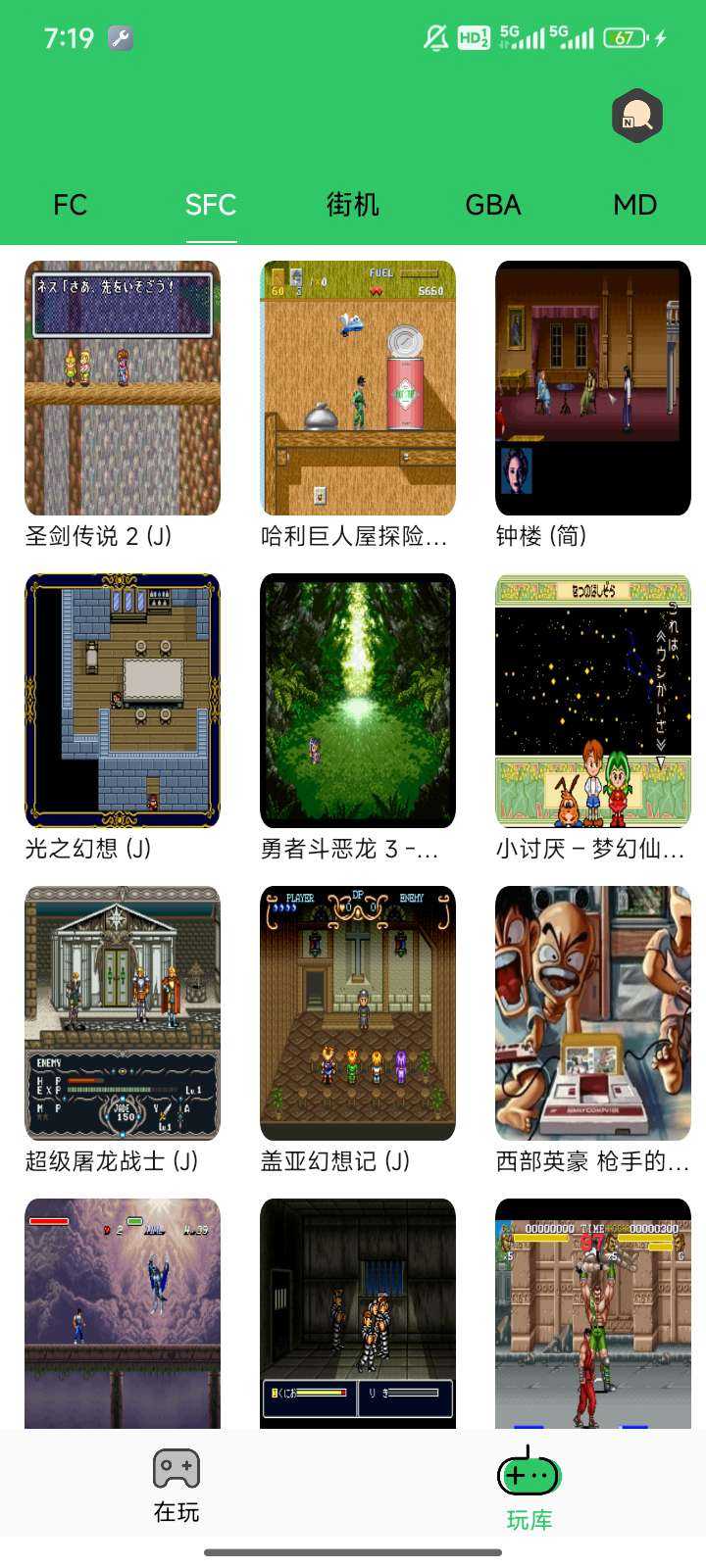
Task: Select the game 勇者斗恶龙 3
Action: [x=358, y=701]
